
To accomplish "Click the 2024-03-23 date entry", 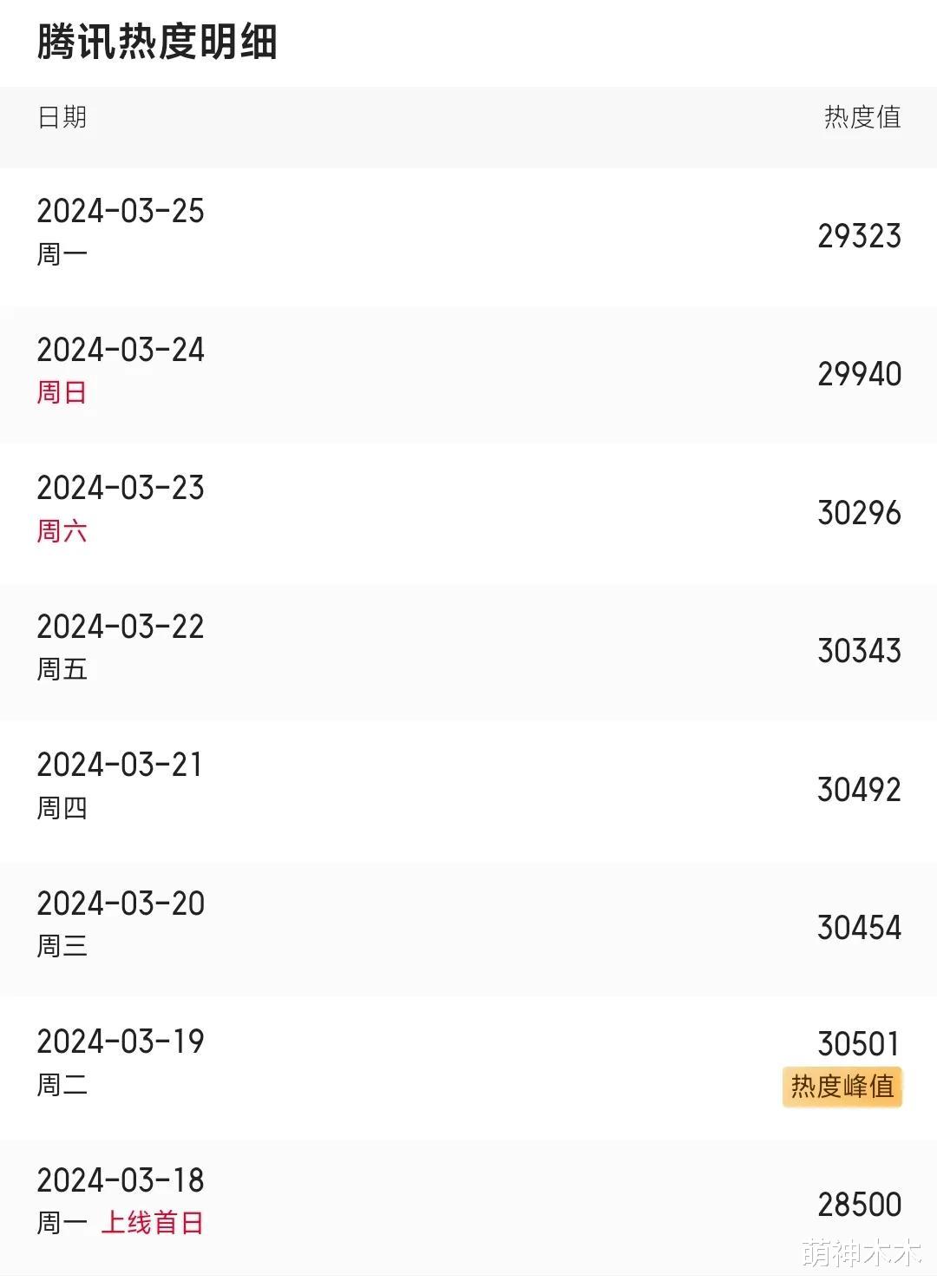I will [x=121, y=489].
